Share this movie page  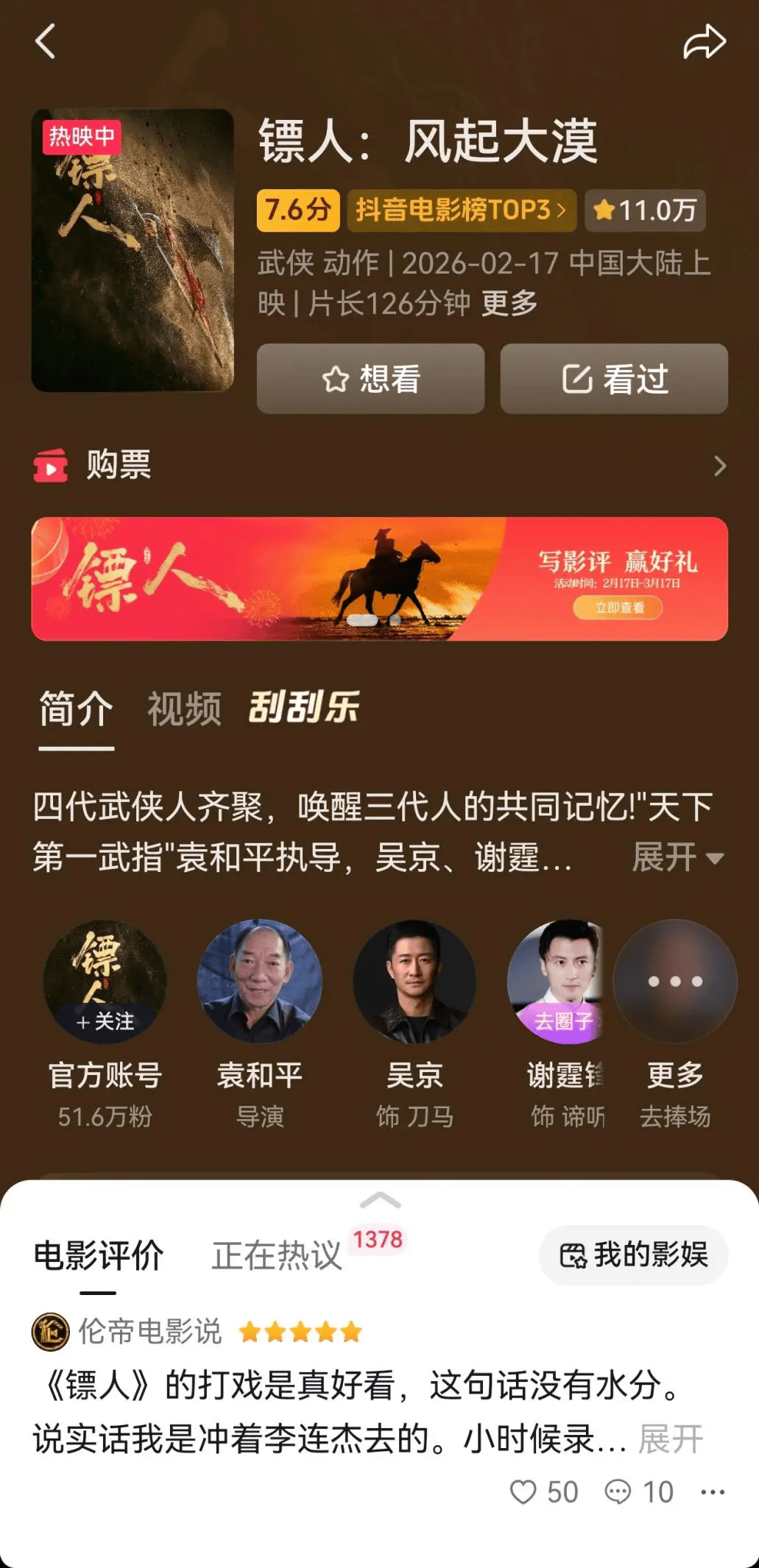[704, 41]
